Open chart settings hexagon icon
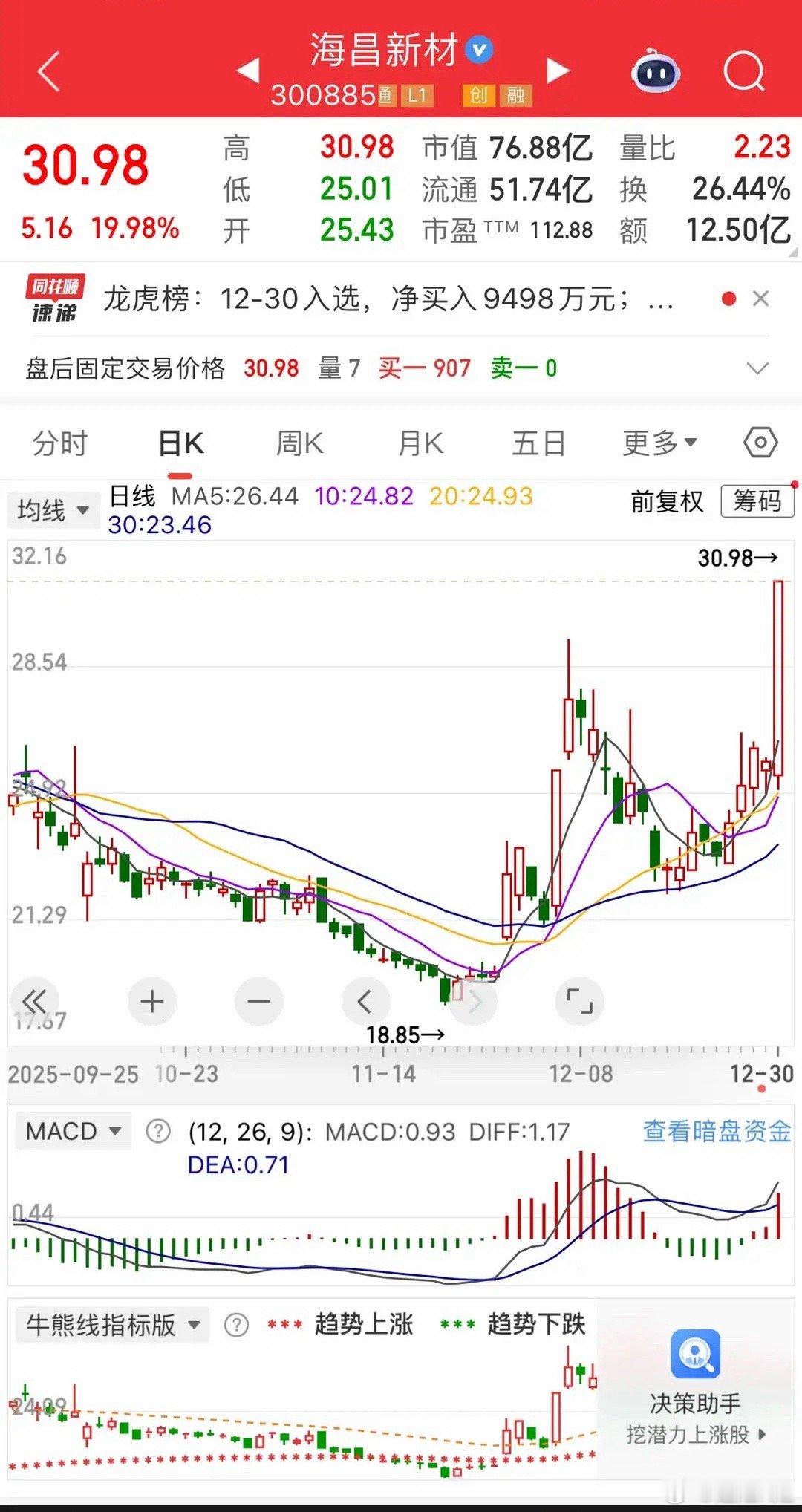The width and height of the screenshot is (802, 1512). point(760,443)
